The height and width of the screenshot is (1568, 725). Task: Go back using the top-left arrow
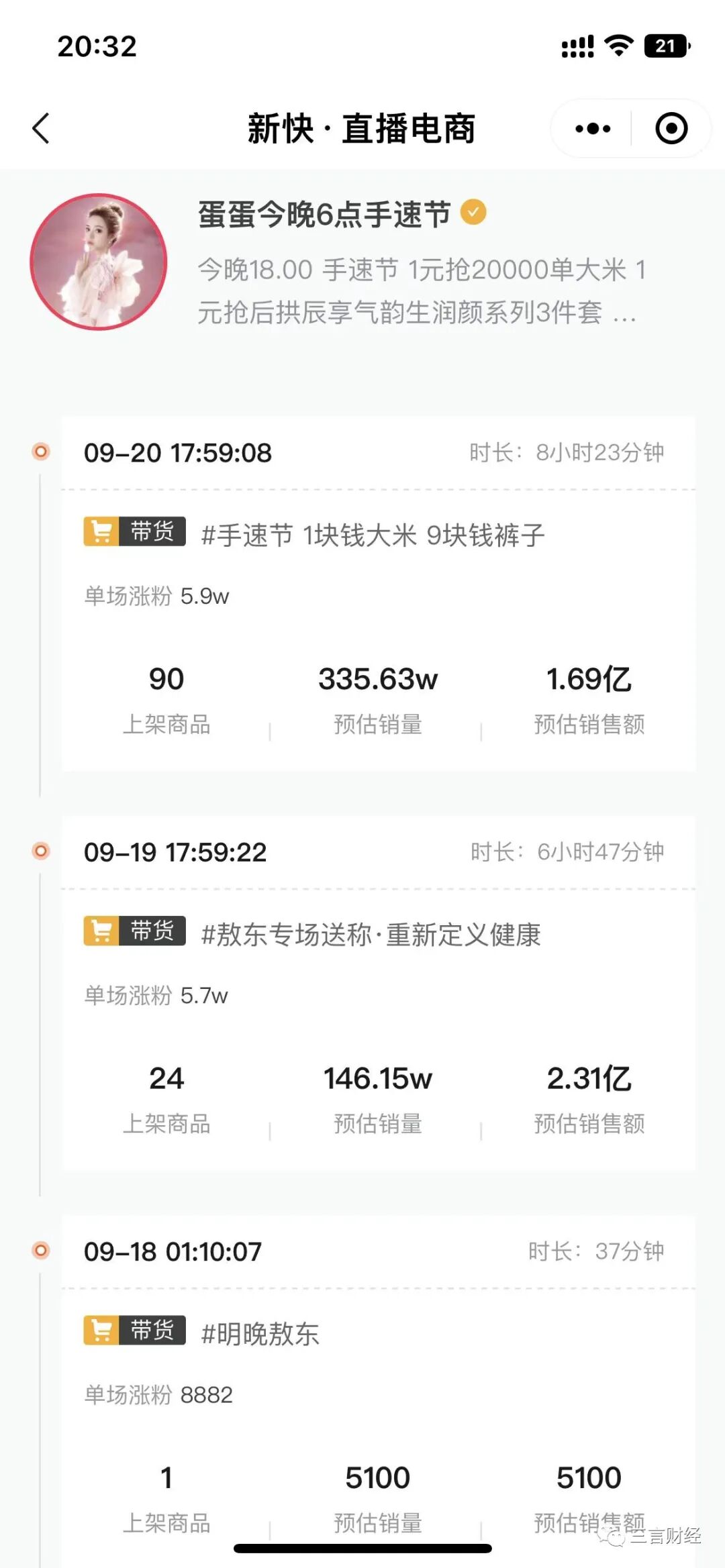pos(41,128)
